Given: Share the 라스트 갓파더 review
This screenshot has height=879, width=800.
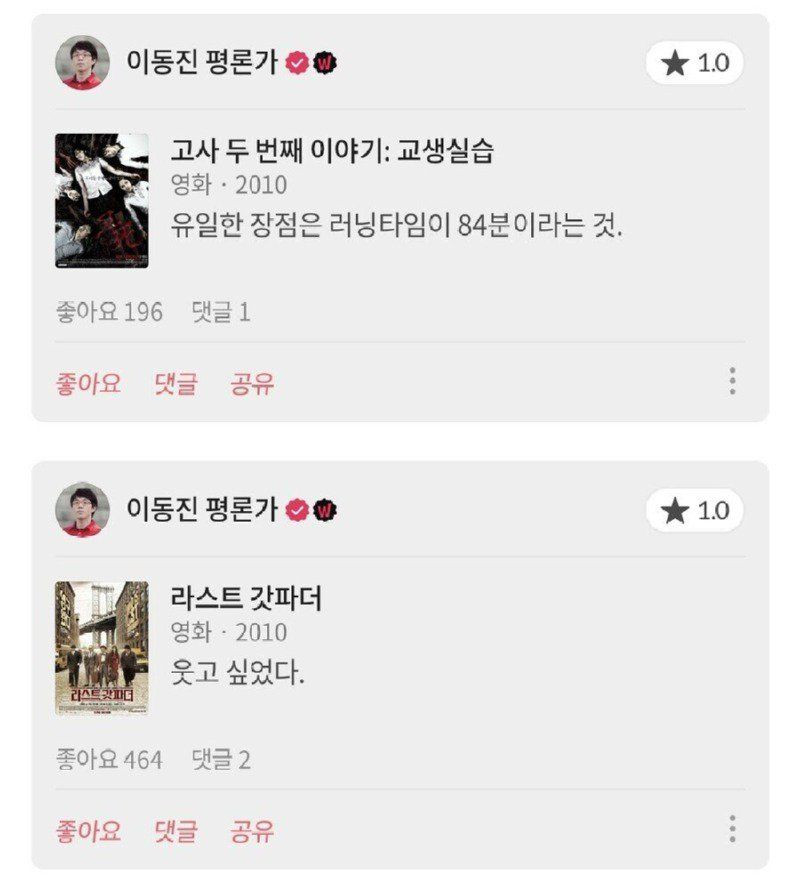Looking at the screenshot, I should pos(252,830).
